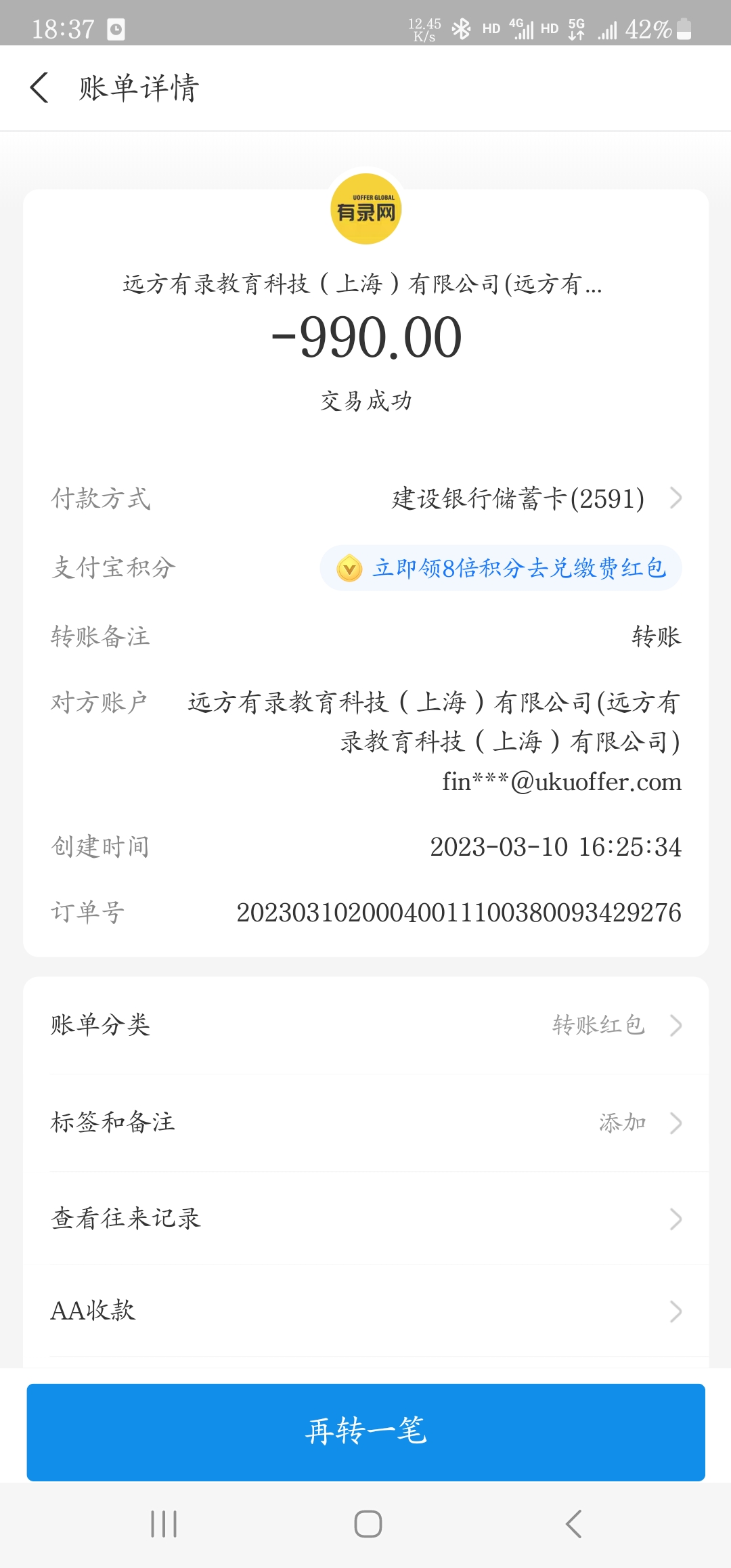Screen dimensions: 731x1568
Task: View 查看往来记录 transaction history
Action: [365, 1219]
